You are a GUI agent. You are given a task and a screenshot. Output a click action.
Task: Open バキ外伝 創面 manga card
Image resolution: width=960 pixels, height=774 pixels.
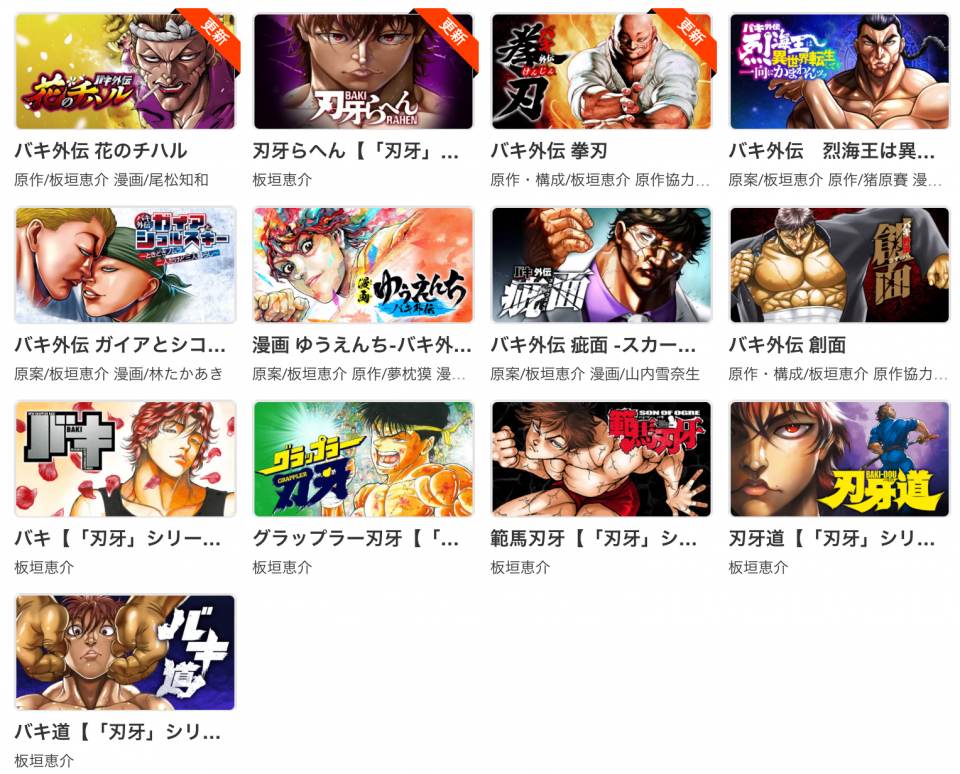click(839, 265)
